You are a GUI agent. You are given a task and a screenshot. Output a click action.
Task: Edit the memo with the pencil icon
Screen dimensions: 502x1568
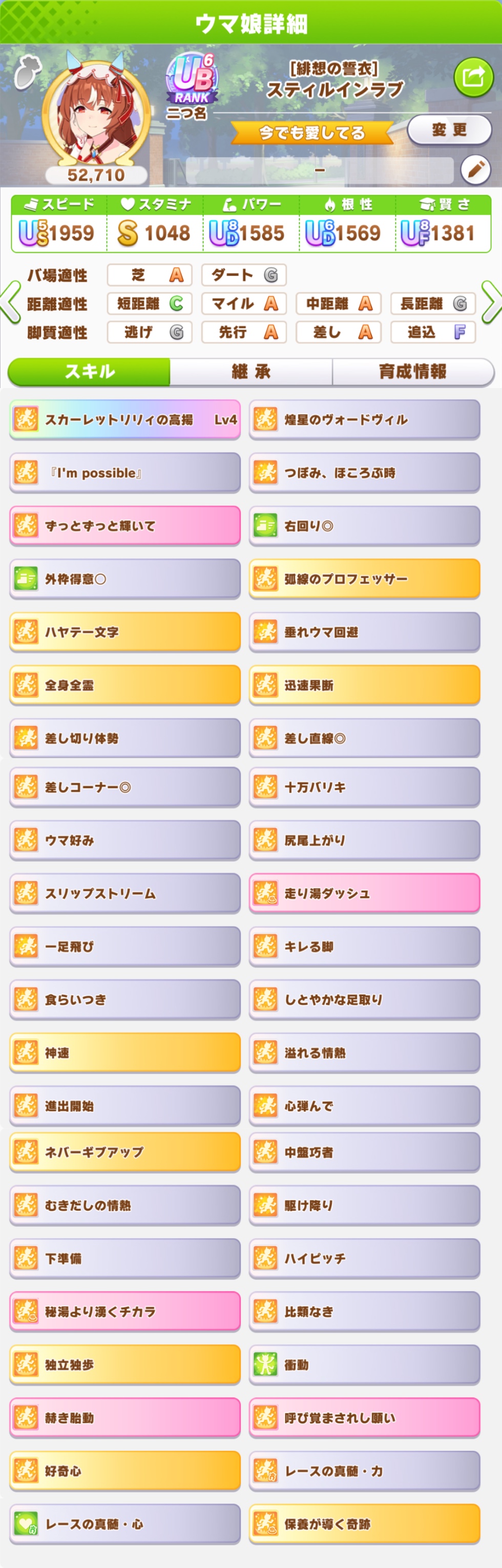point(475,170)
